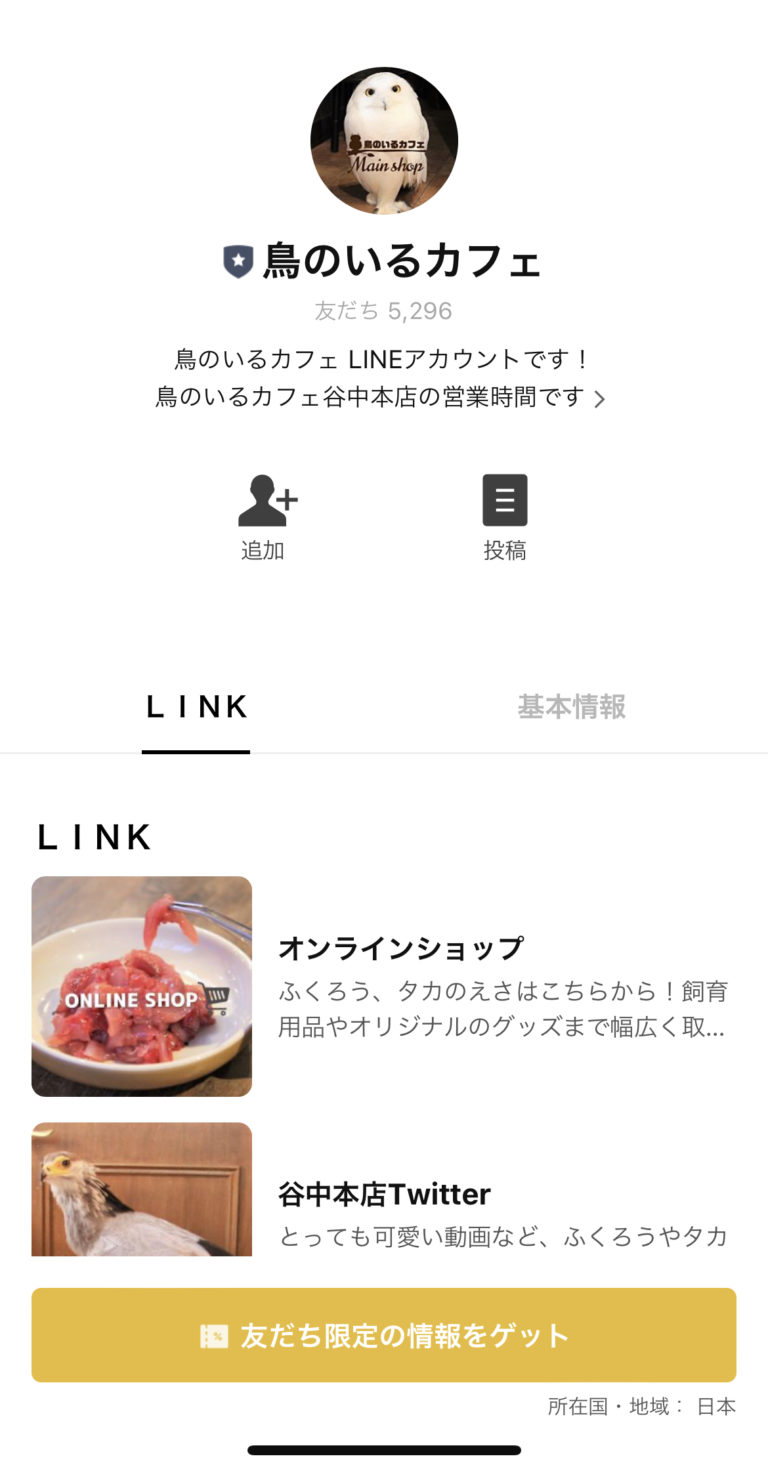768x1471 pixels.
Task: Toggle friend status via 追加 control
Action: pyautogui.click(x=263, y=516)
